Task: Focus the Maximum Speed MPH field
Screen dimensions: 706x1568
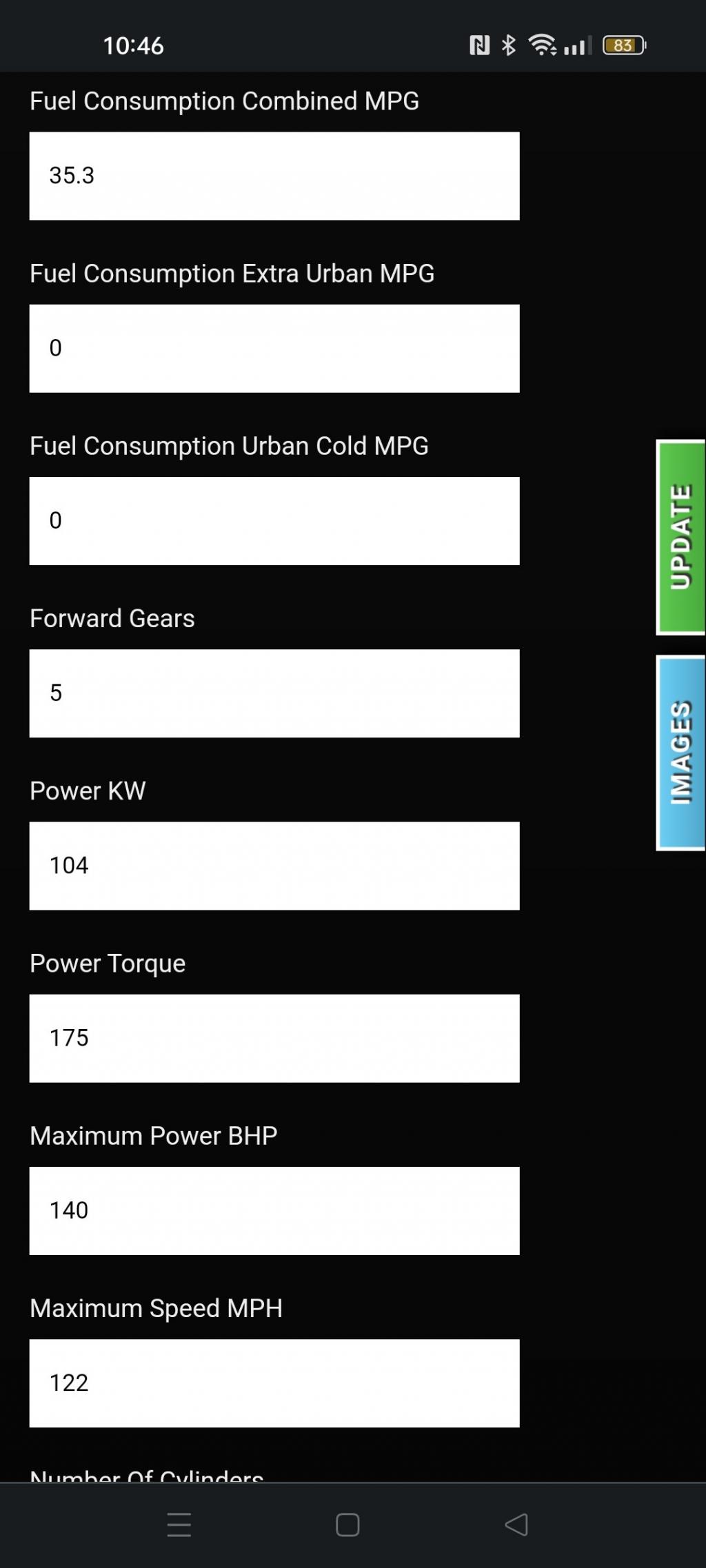Action: pos(274,1383)
